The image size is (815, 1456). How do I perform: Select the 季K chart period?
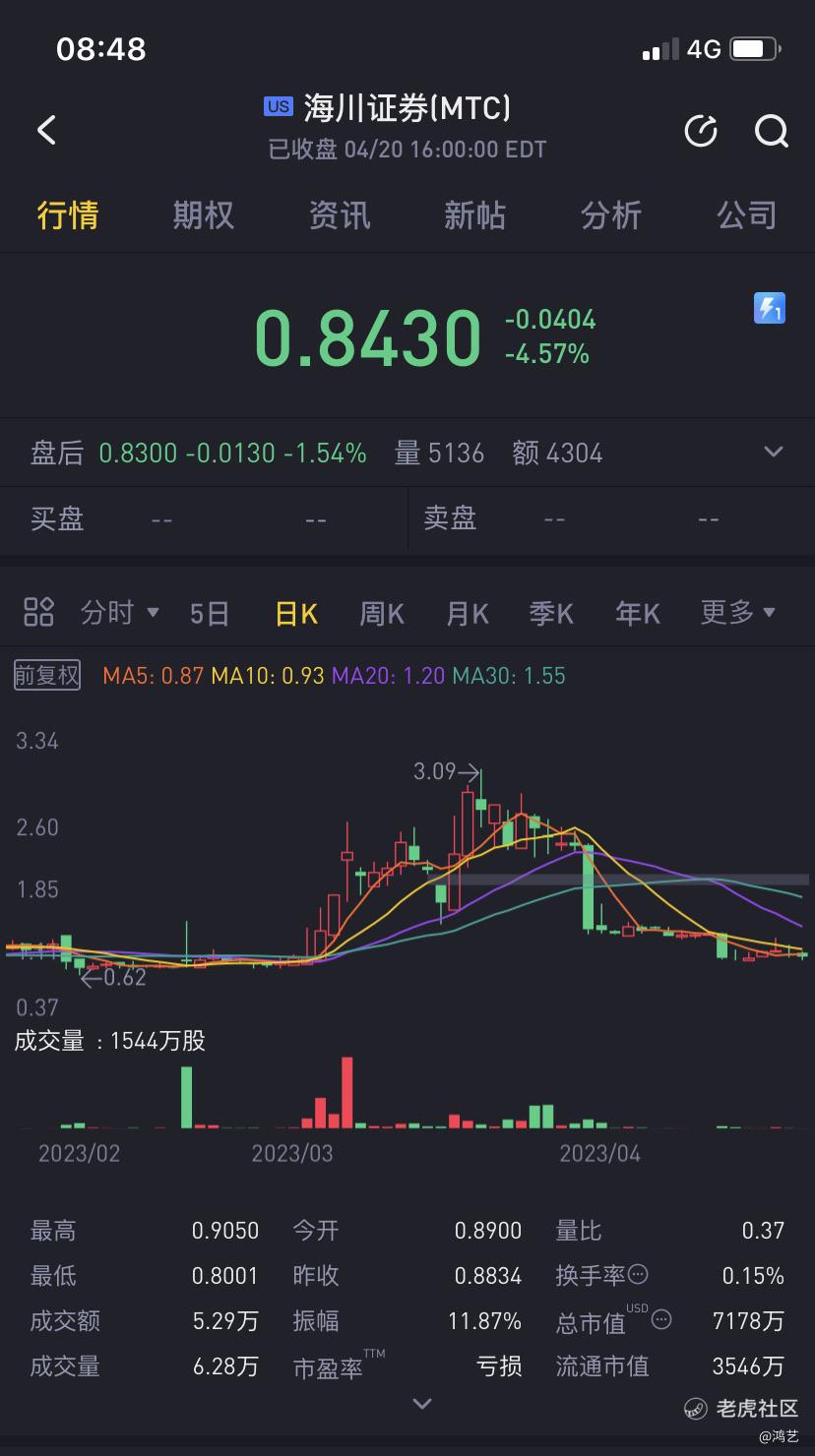[x=551, y=614]
